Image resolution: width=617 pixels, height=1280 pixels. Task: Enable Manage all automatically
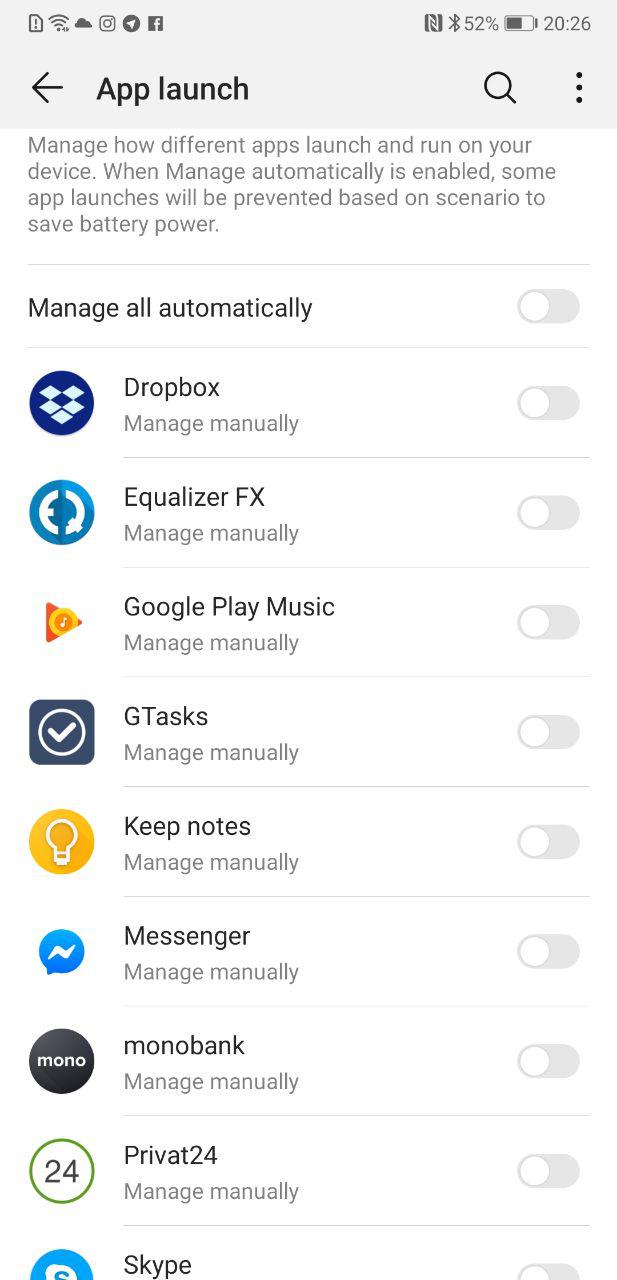tap(548, 307)
